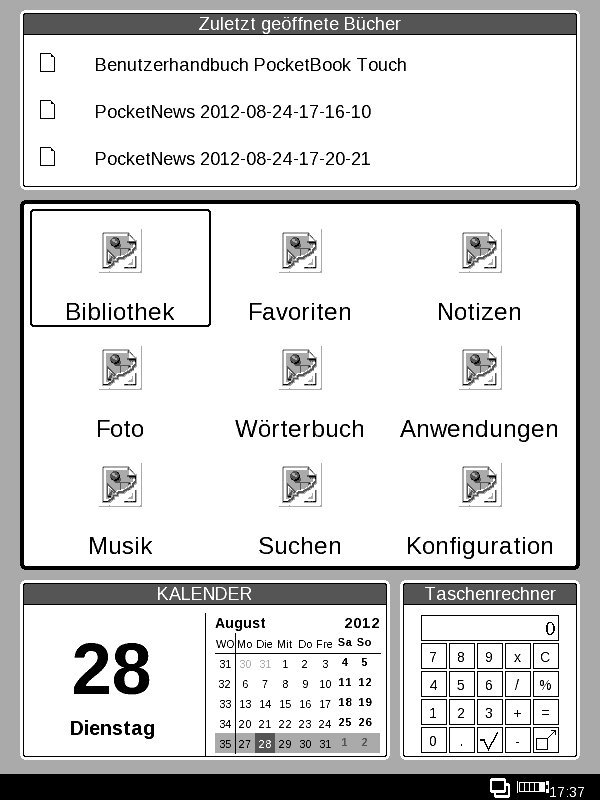Expand the calculator to full screen
The height and width of the screenshot is (800, 600).
pos(545,741)
